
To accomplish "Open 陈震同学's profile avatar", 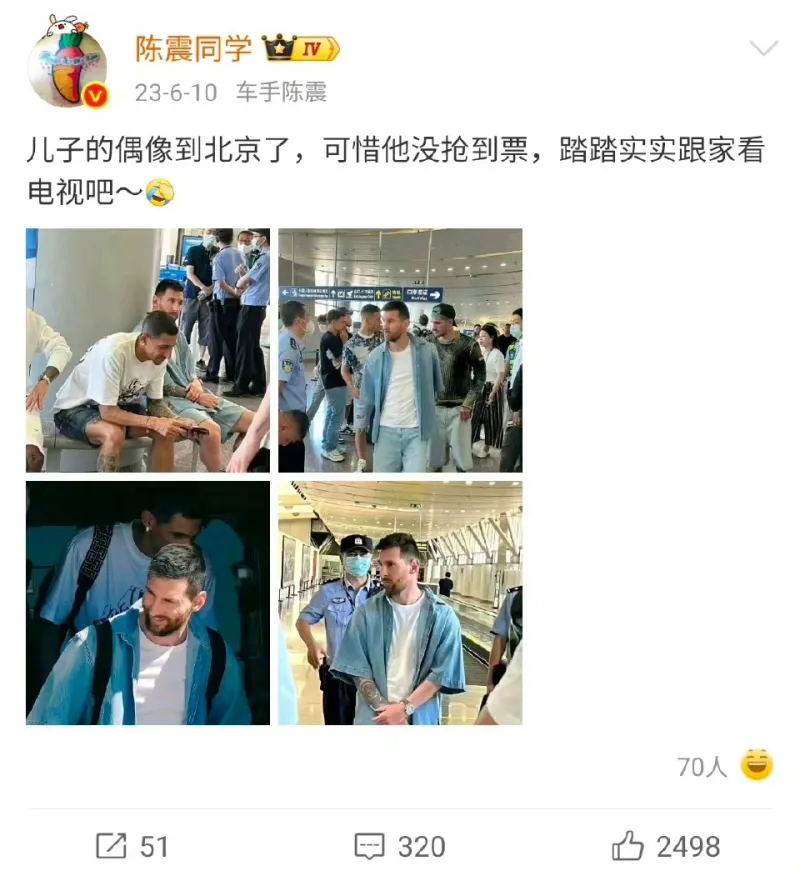I will 67,62.
